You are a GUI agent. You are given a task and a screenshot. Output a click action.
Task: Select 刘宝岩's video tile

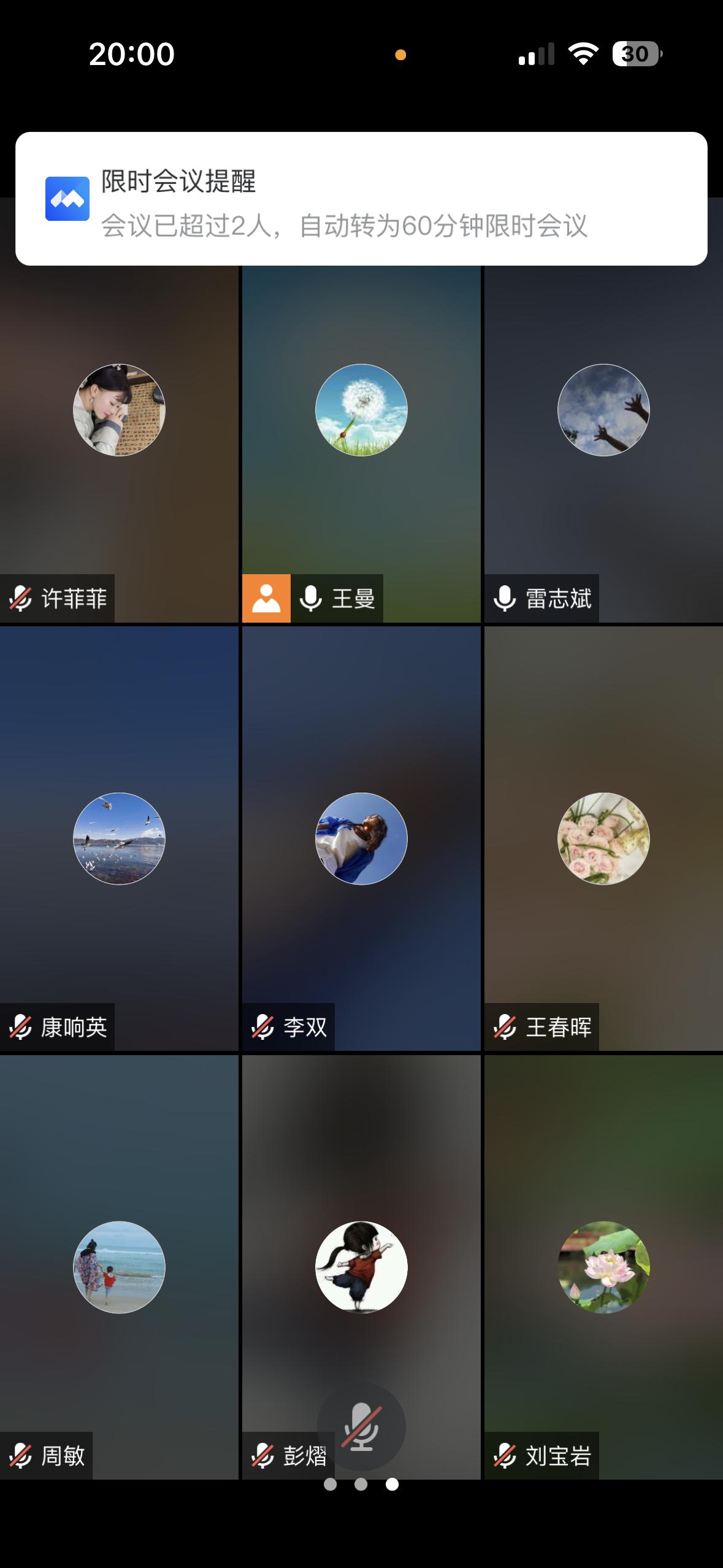click(x=603, y=1267)
